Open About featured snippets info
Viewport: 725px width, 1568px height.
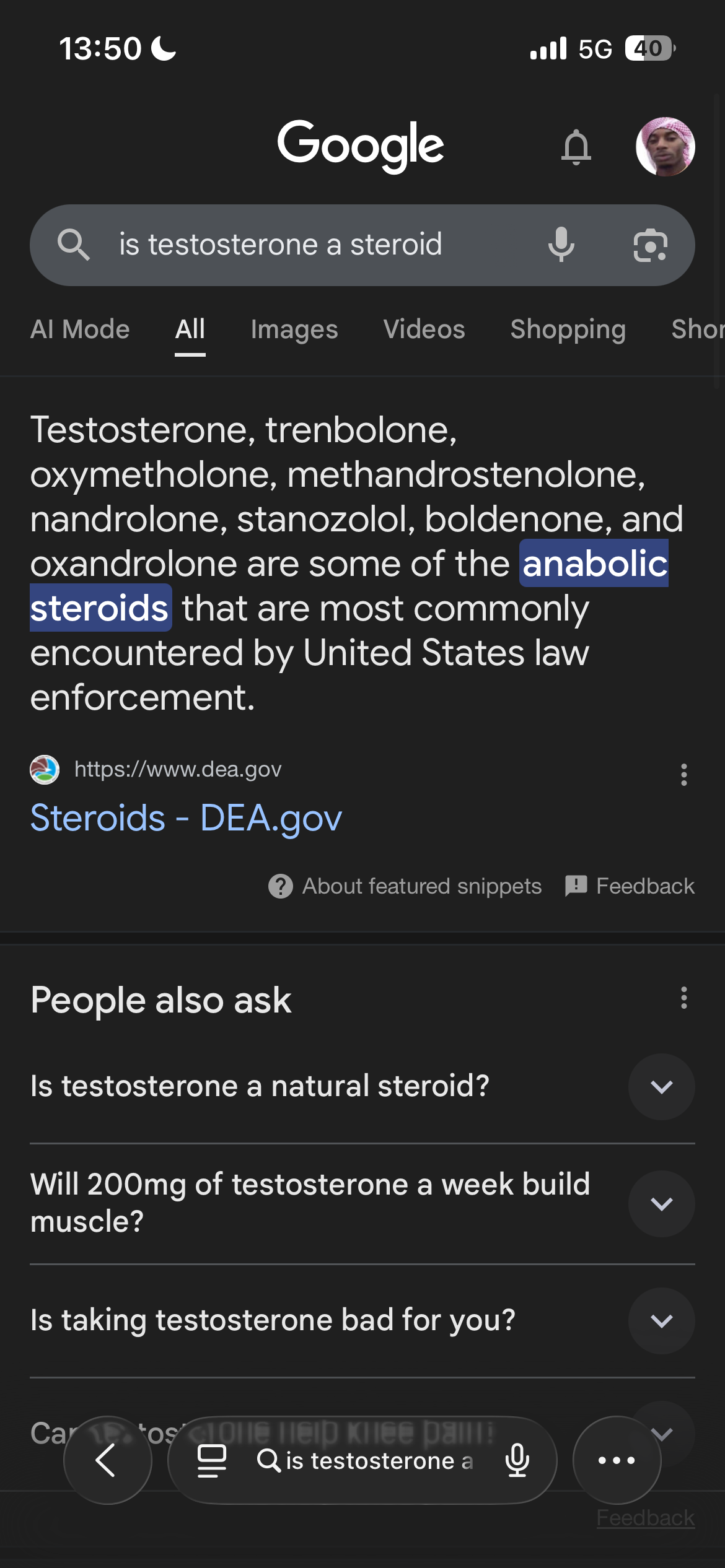405,886
